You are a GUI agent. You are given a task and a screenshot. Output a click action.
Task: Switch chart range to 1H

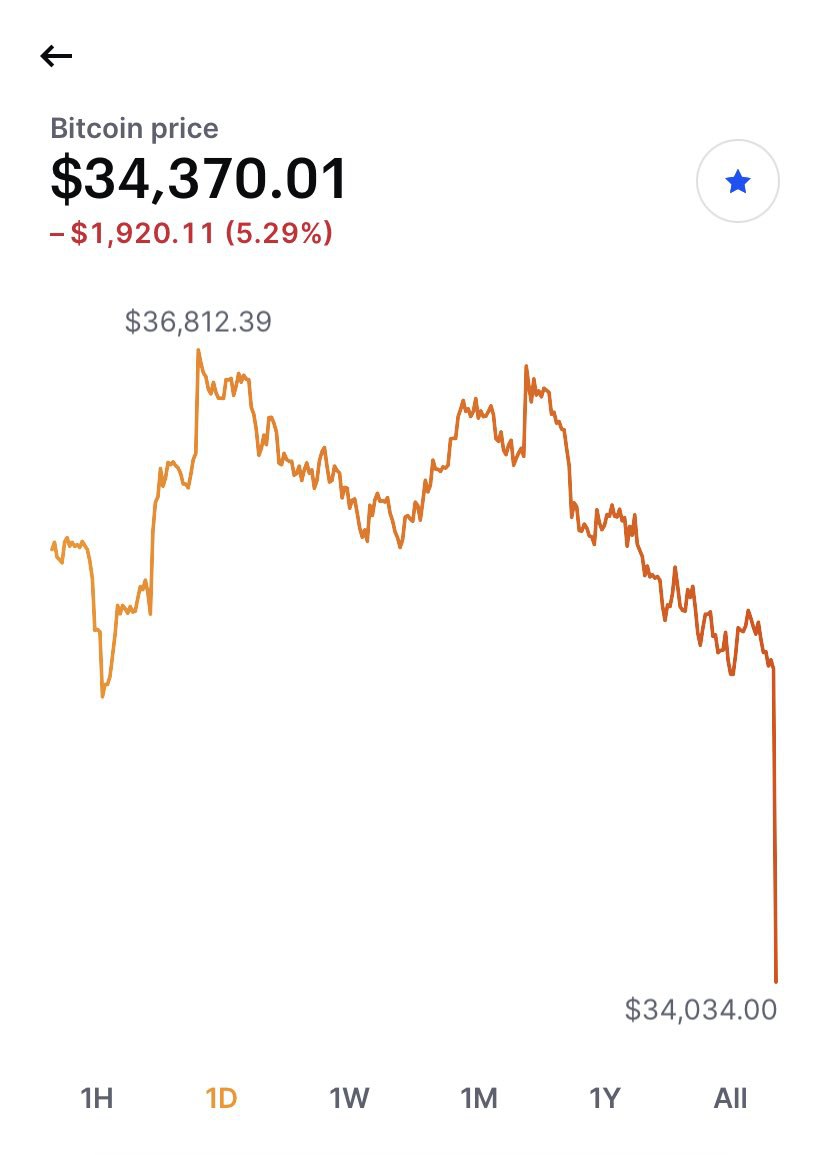96,1099
